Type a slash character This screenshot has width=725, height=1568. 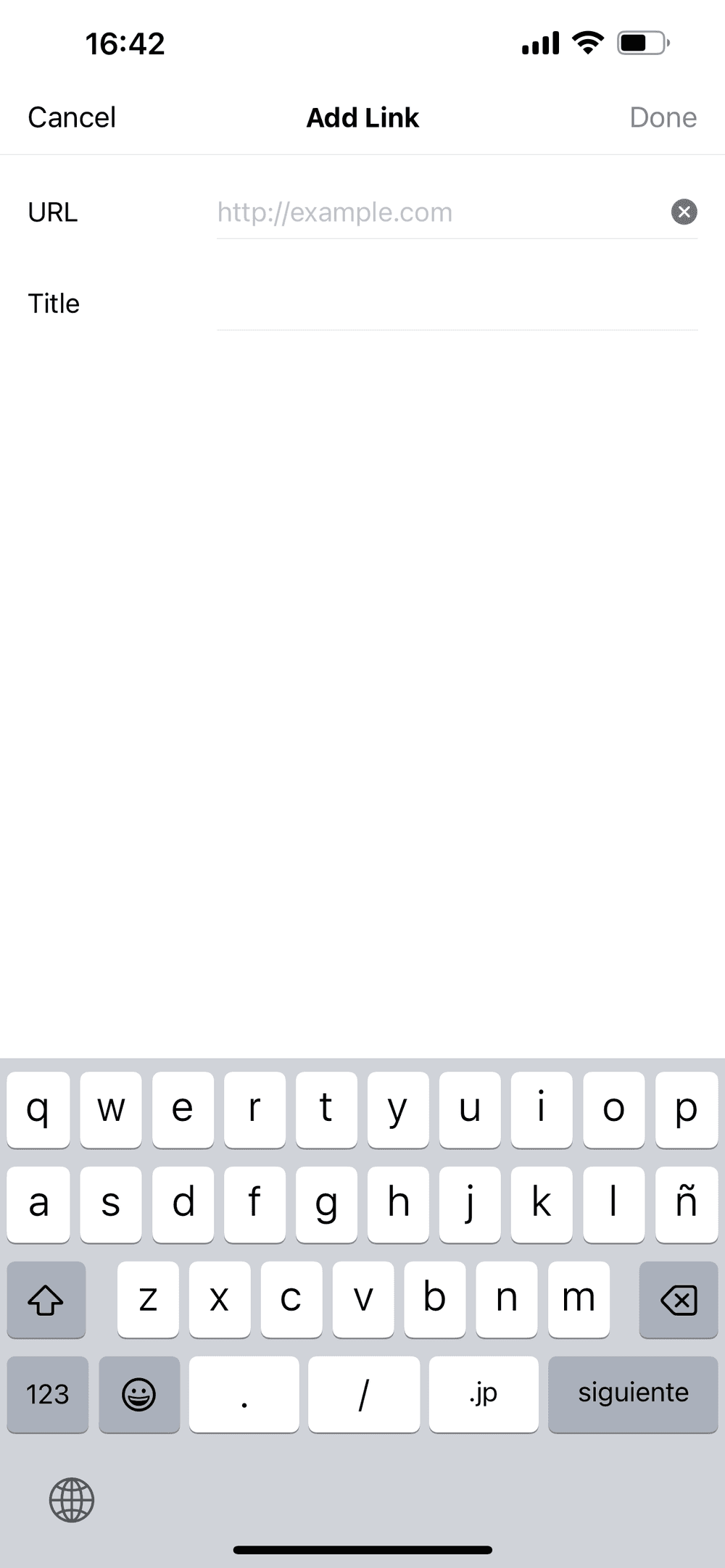coord(363,1393)
